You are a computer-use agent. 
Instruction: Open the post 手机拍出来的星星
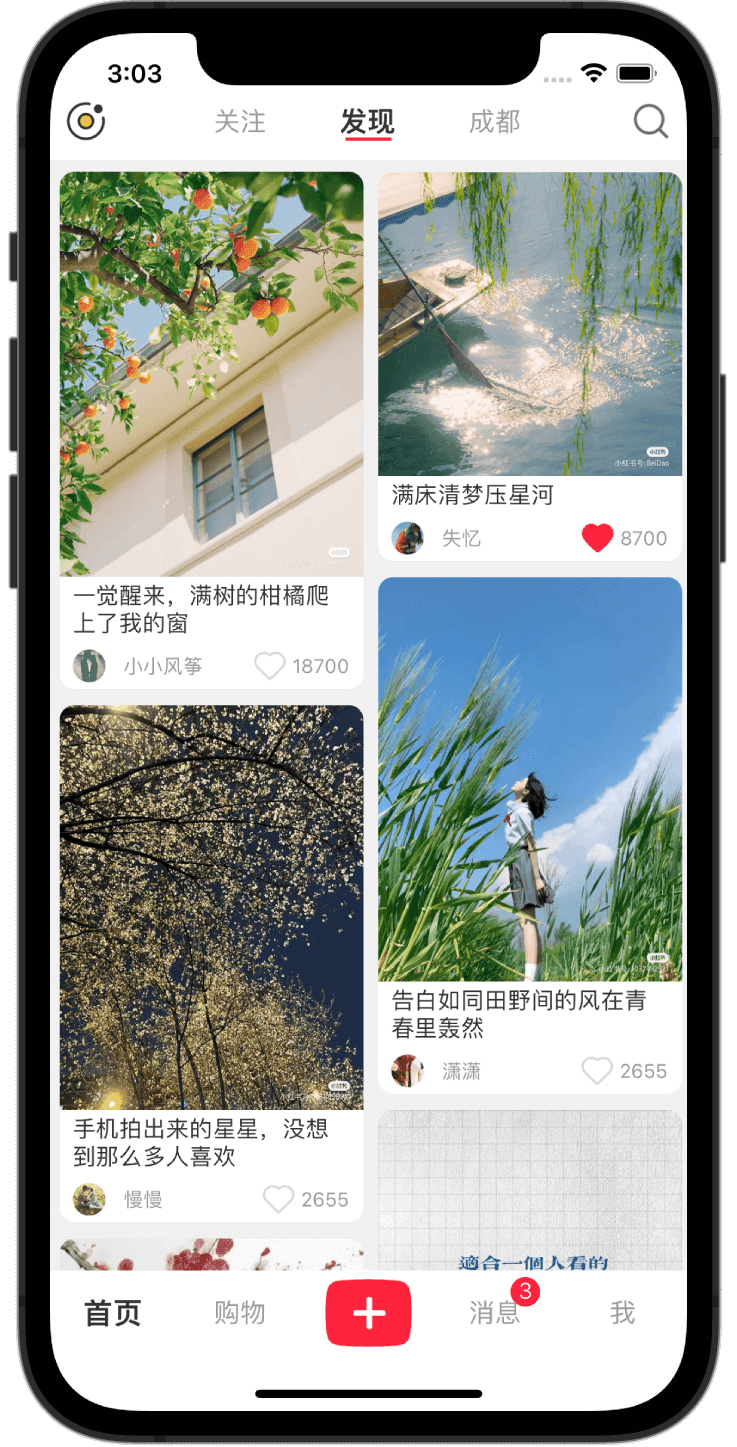[x=211, y=906]
